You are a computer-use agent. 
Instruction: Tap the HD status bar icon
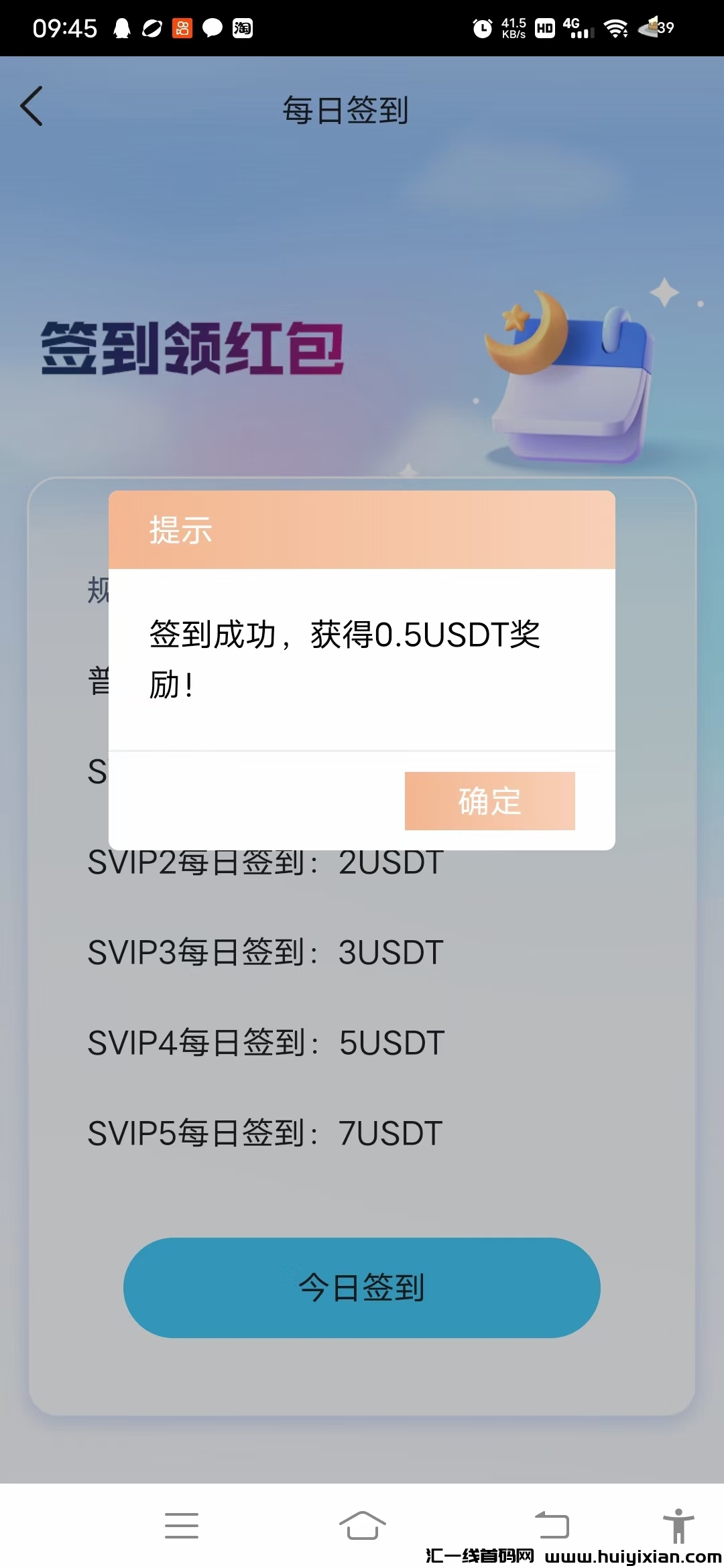(x=544, y=28)
